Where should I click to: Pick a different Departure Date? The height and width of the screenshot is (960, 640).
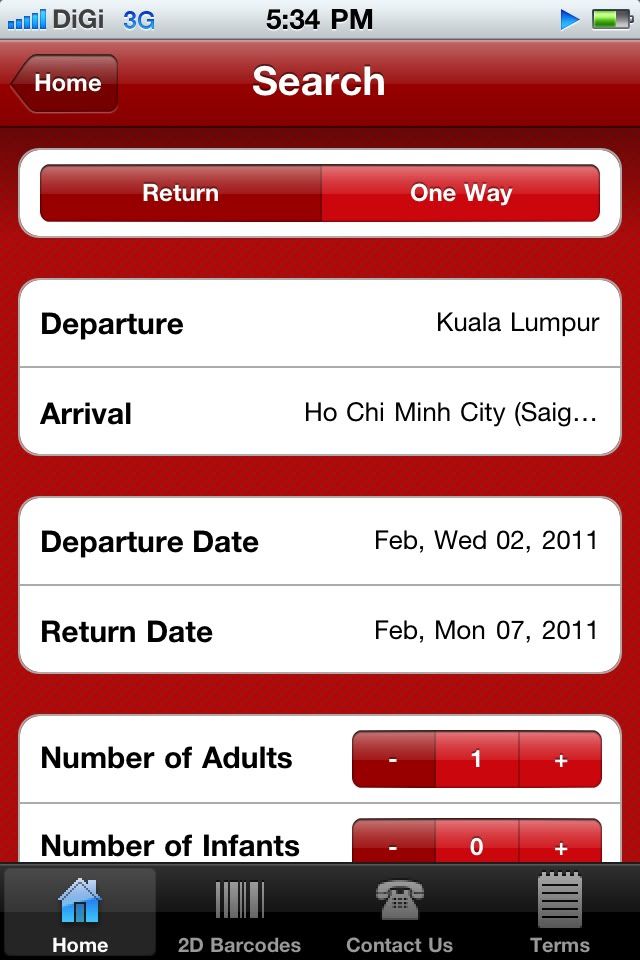point(320,541)
